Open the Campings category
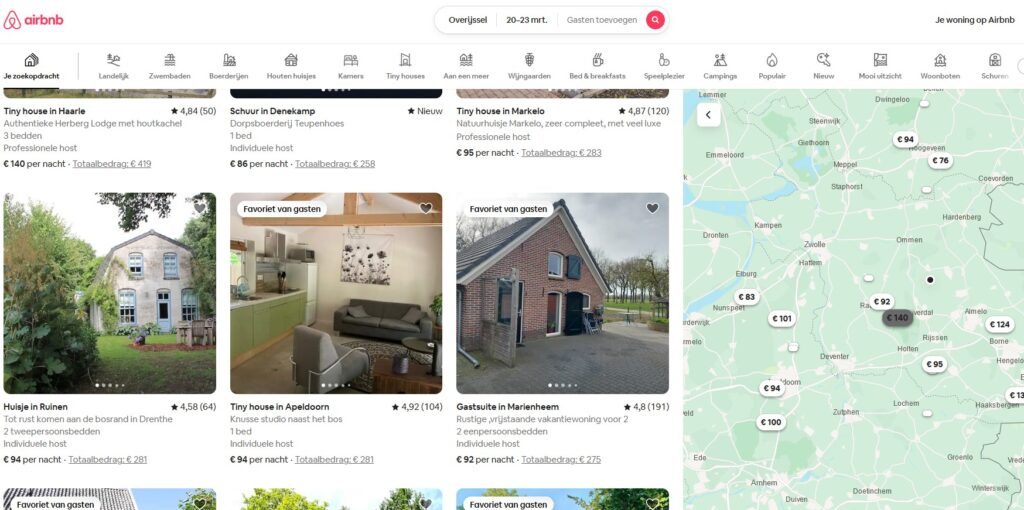 [719, 66]
